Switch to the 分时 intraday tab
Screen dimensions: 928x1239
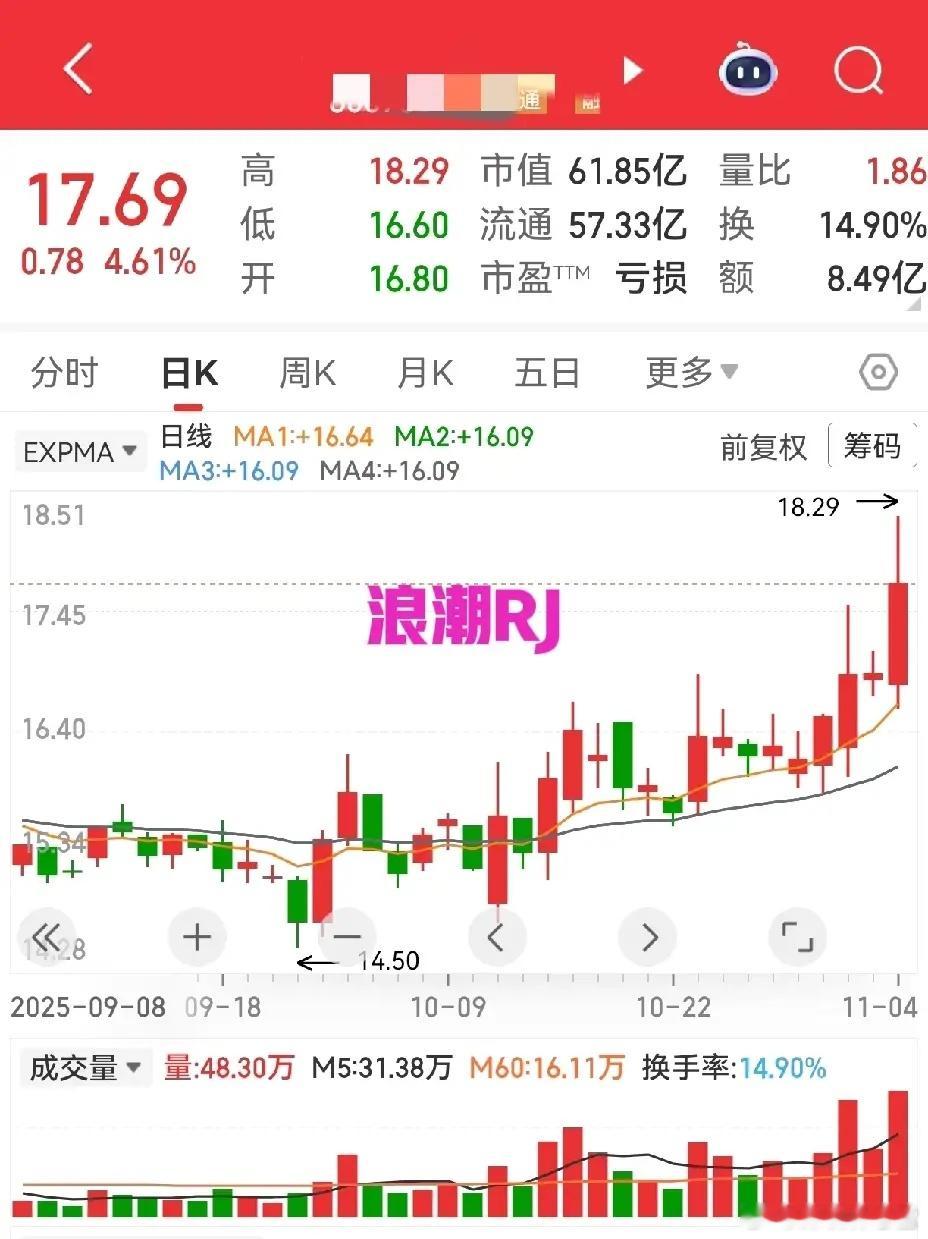[64, 371]
